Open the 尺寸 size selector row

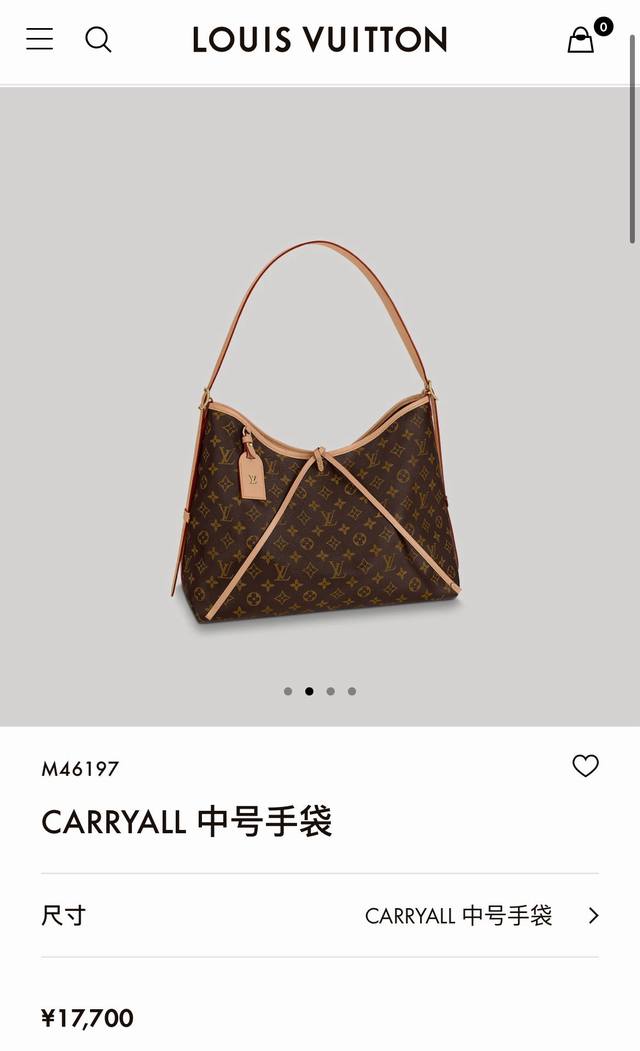[320, 915]
